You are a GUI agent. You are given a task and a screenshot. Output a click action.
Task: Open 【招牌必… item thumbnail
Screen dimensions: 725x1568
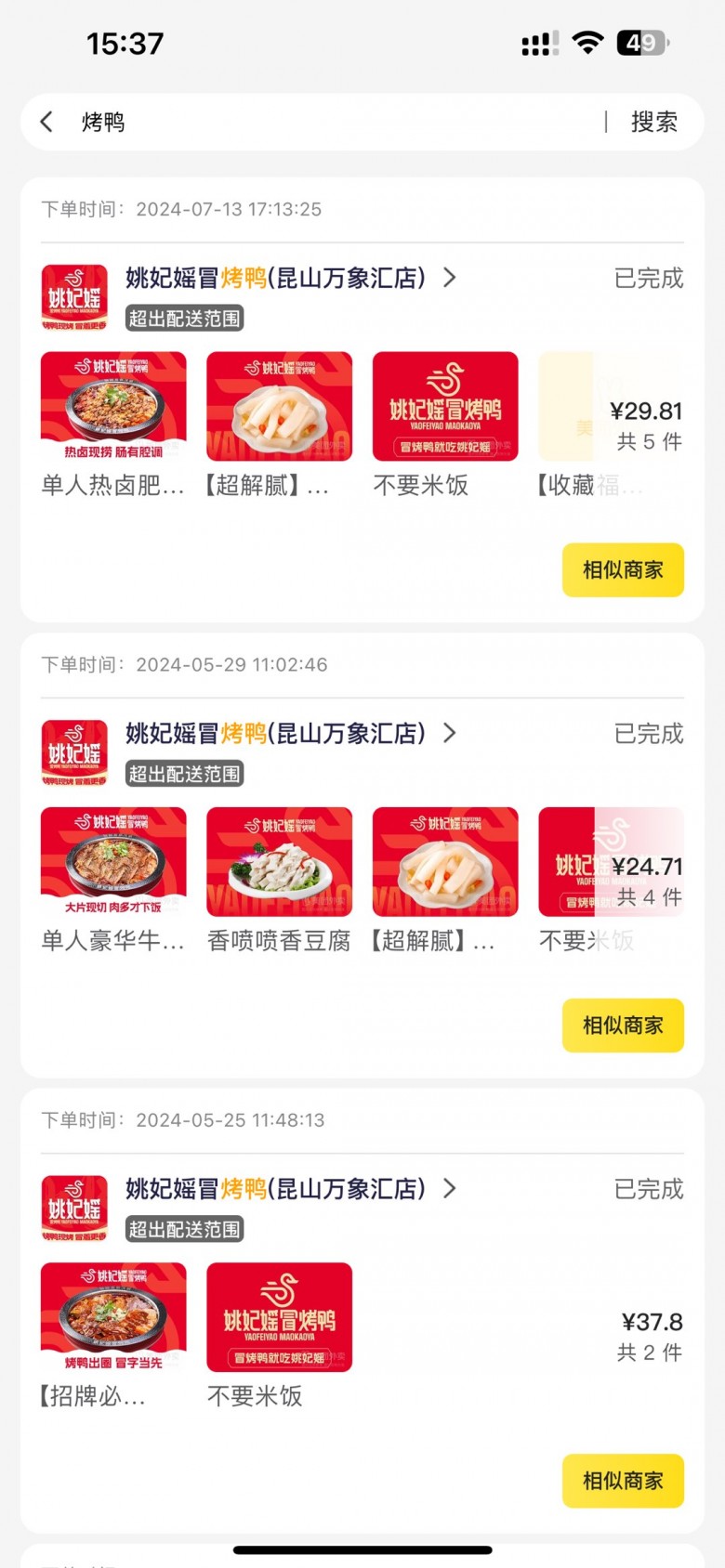[x=113, y=1316]
